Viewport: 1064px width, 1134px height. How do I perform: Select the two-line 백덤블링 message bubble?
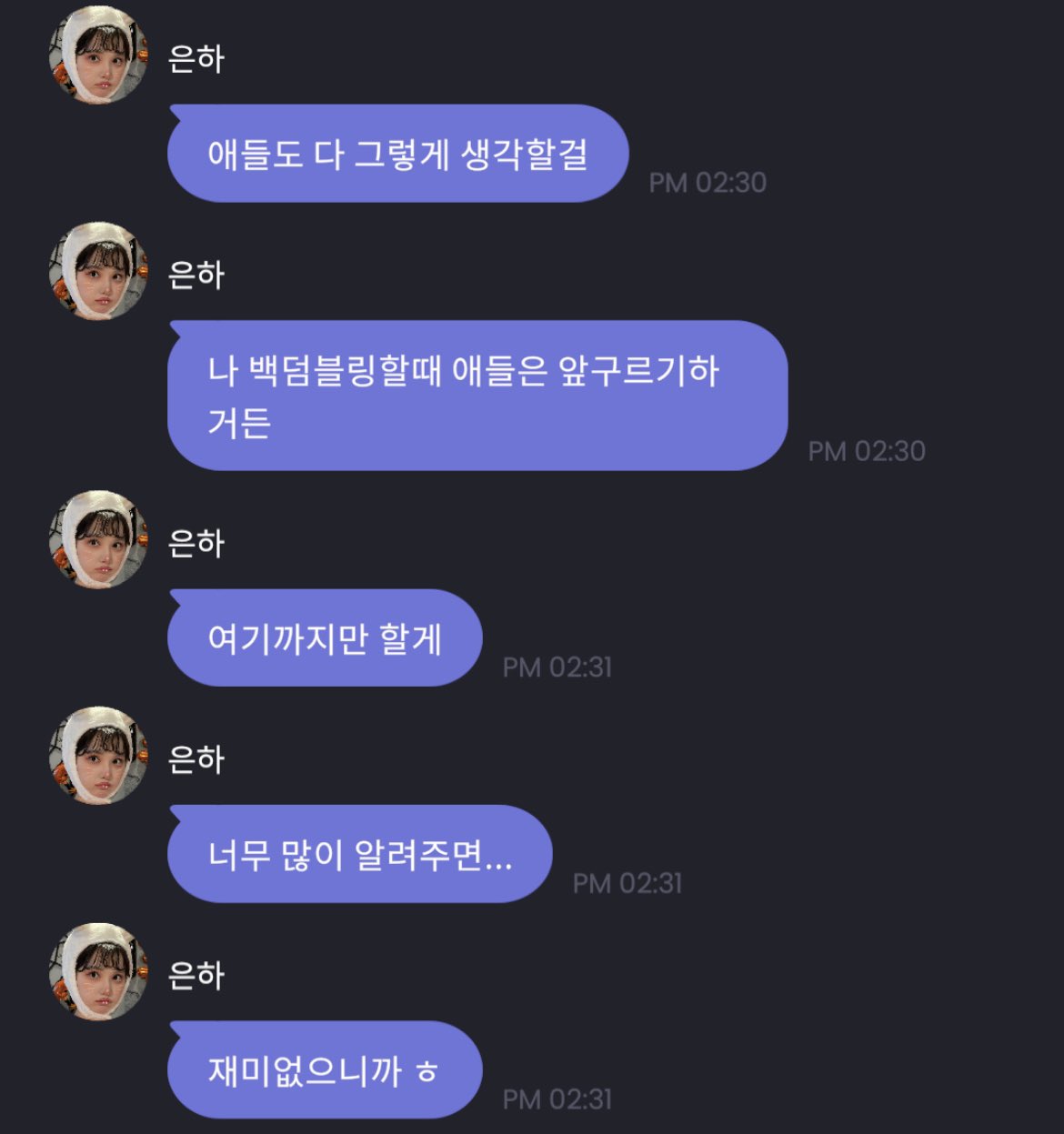click(x=476, y=396)
